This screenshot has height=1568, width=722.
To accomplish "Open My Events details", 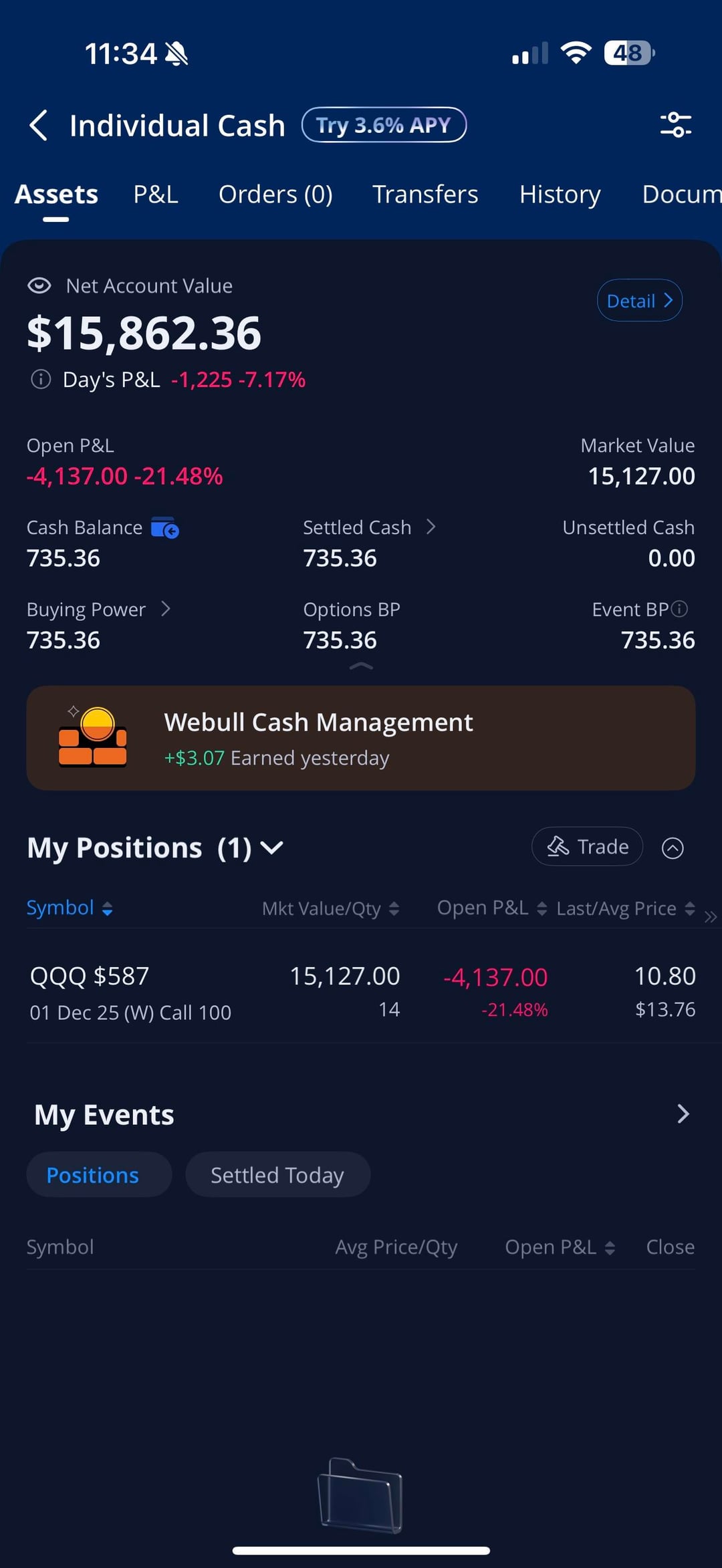I will (x=683, y=1114).
